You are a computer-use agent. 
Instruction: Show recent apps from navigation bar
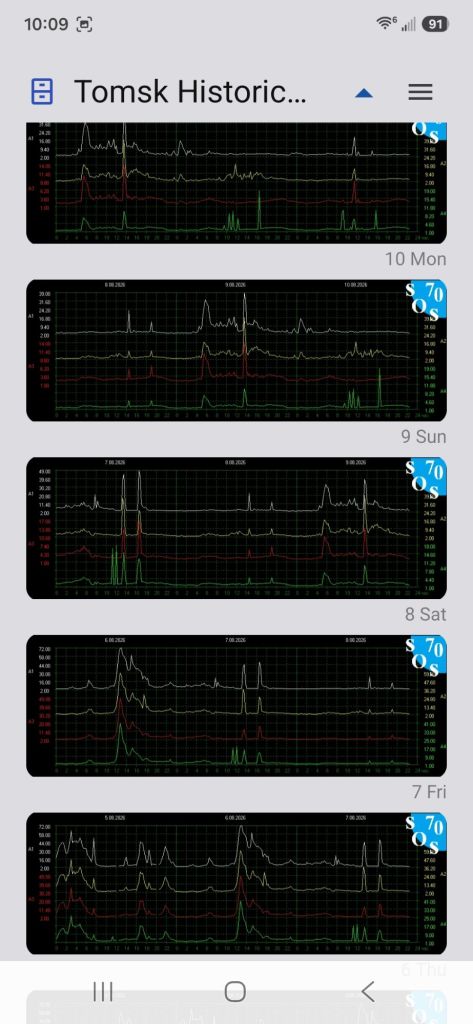pos(103,991)
